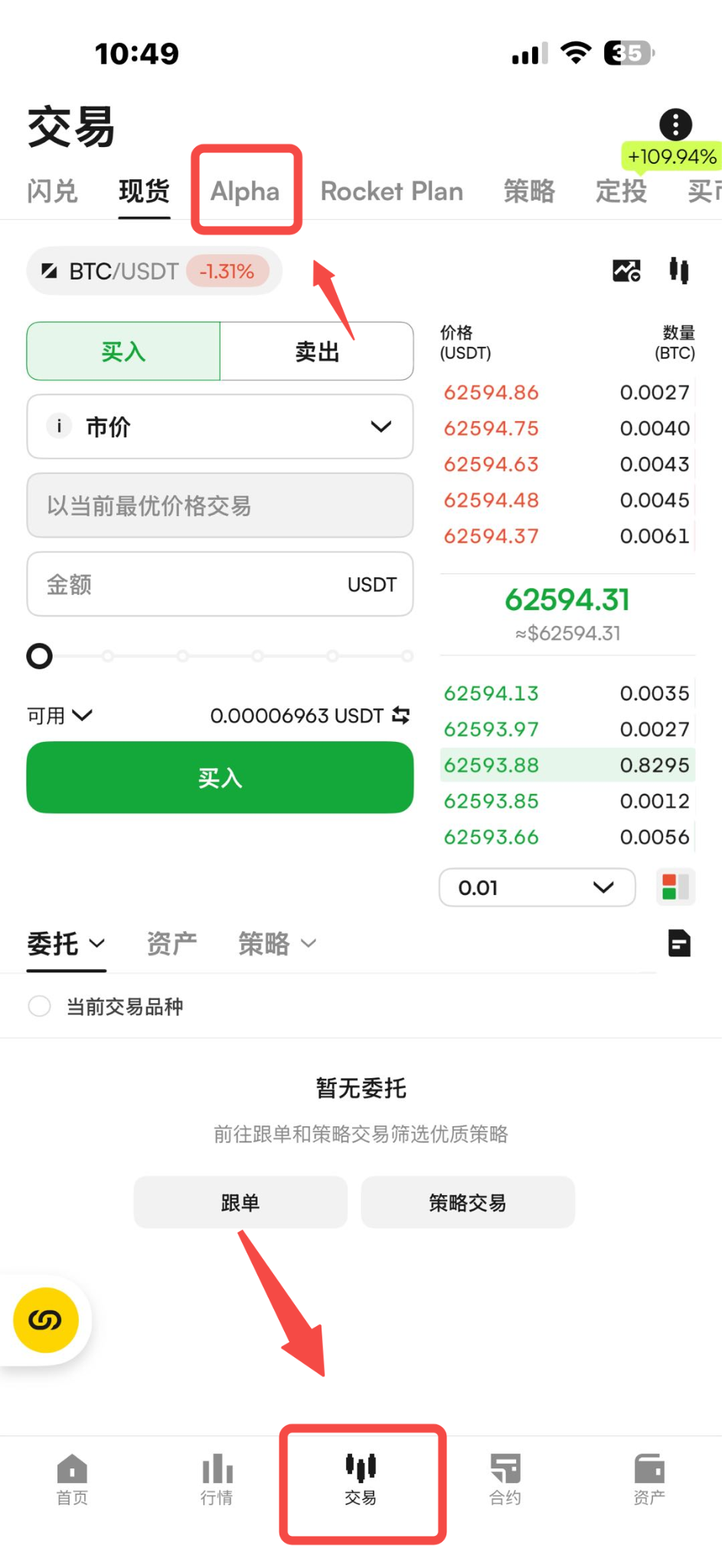Expand the 0.01 depth precision dropdown
The image size is (722, 1568).
537,887
